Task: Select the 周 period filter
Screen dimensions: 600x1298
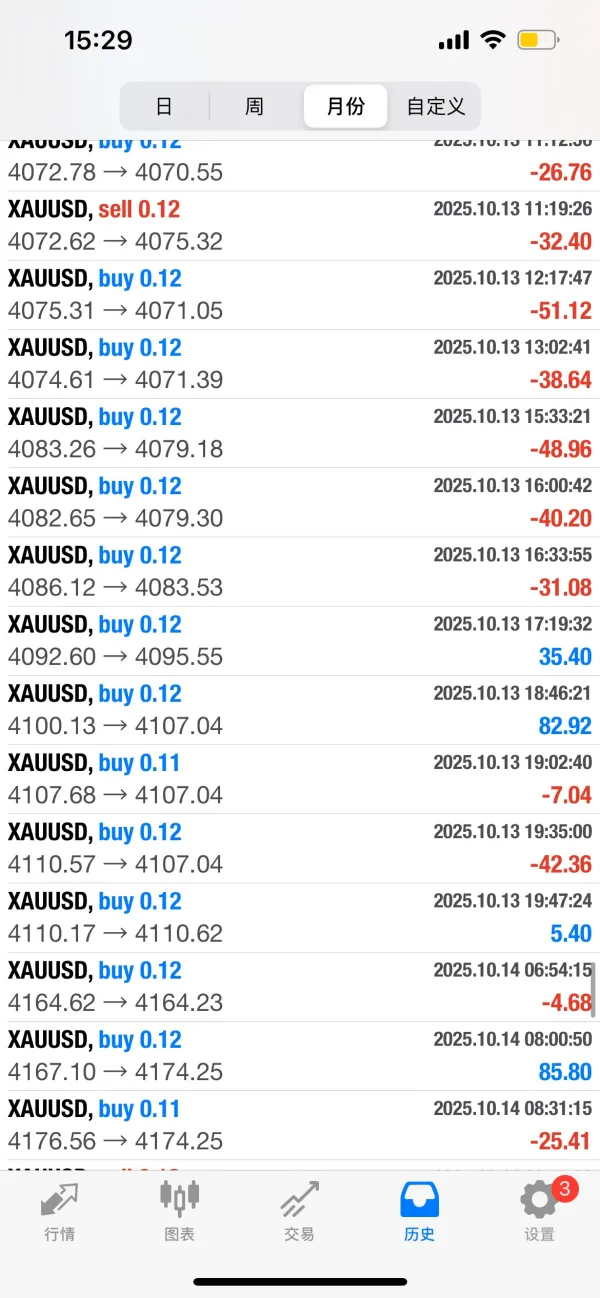Action: 254,106
